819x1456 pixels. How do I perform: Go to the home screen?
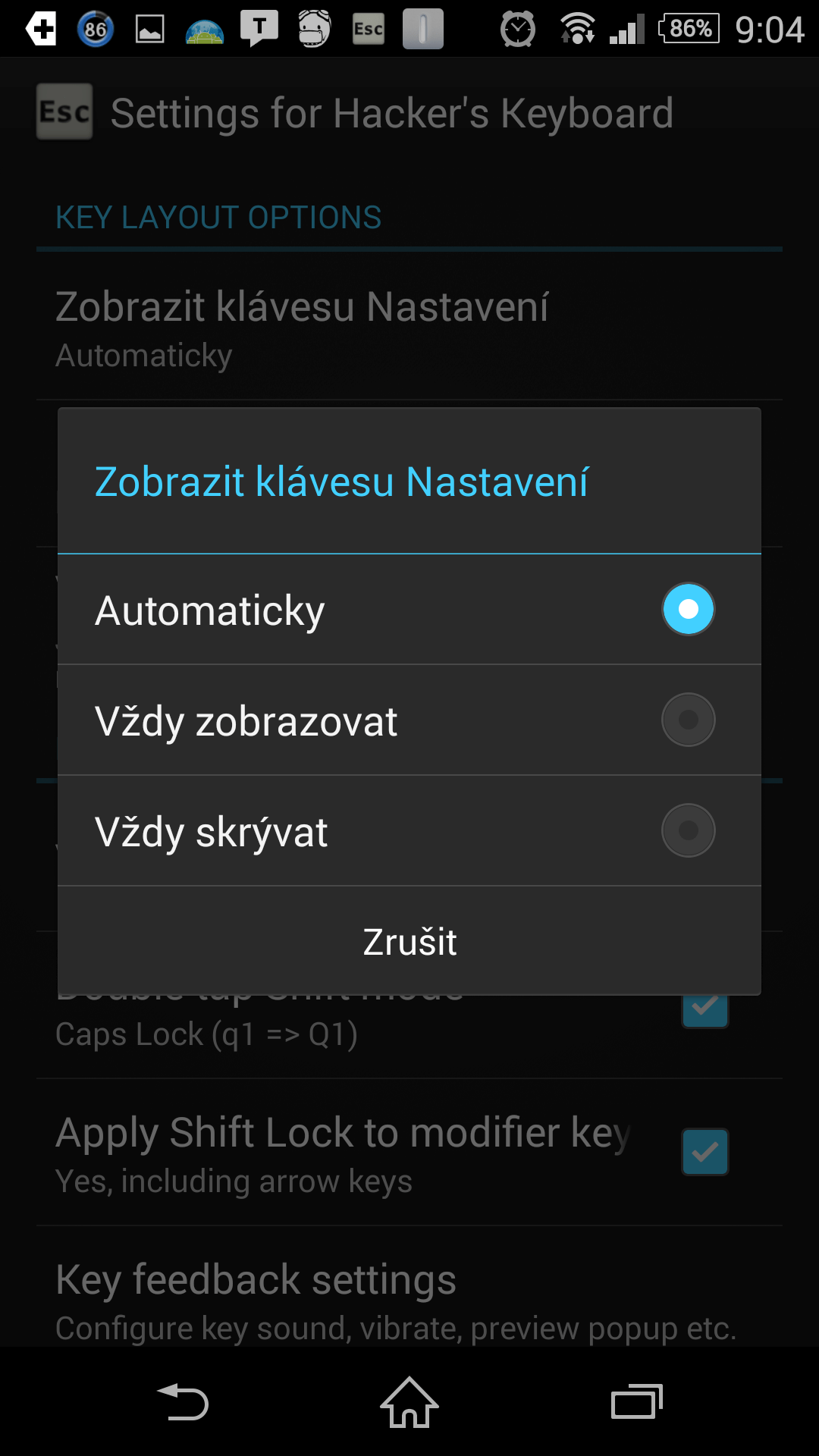[409, 1401]
